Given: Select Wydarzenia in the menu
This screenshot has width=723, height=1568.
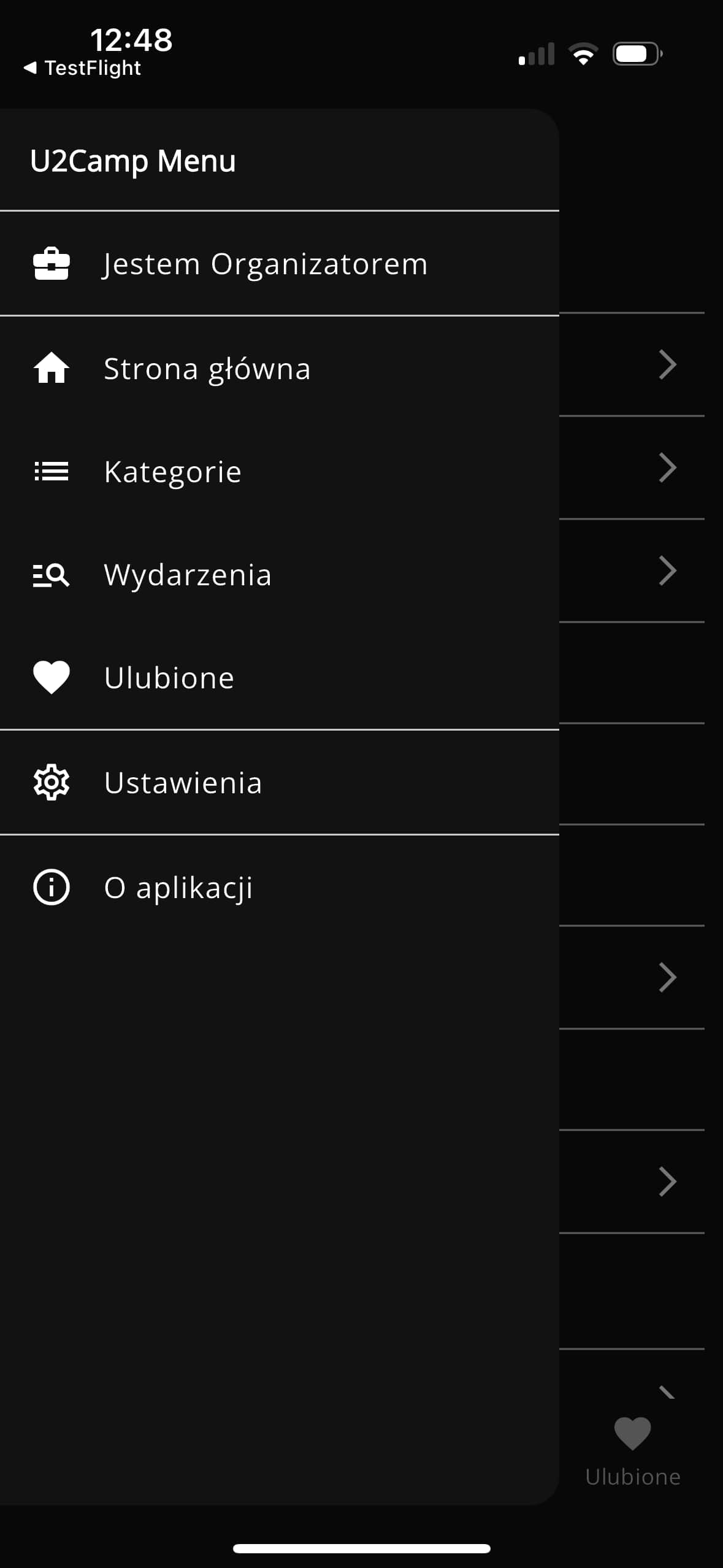Looking at the screenshot, I should [x=279, y=575].
